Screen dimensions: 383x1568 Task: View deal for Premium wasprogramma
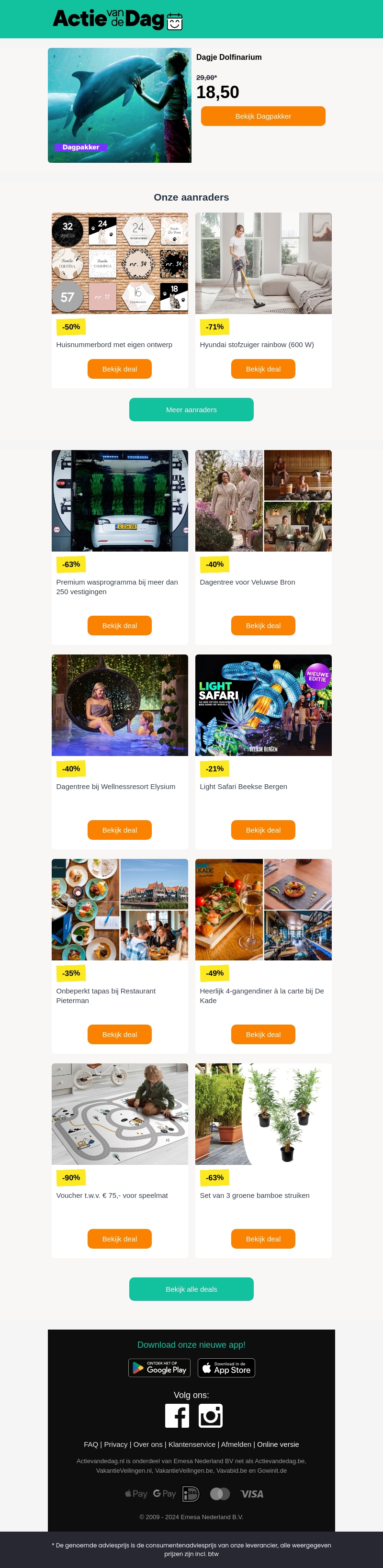pos(119,626)
